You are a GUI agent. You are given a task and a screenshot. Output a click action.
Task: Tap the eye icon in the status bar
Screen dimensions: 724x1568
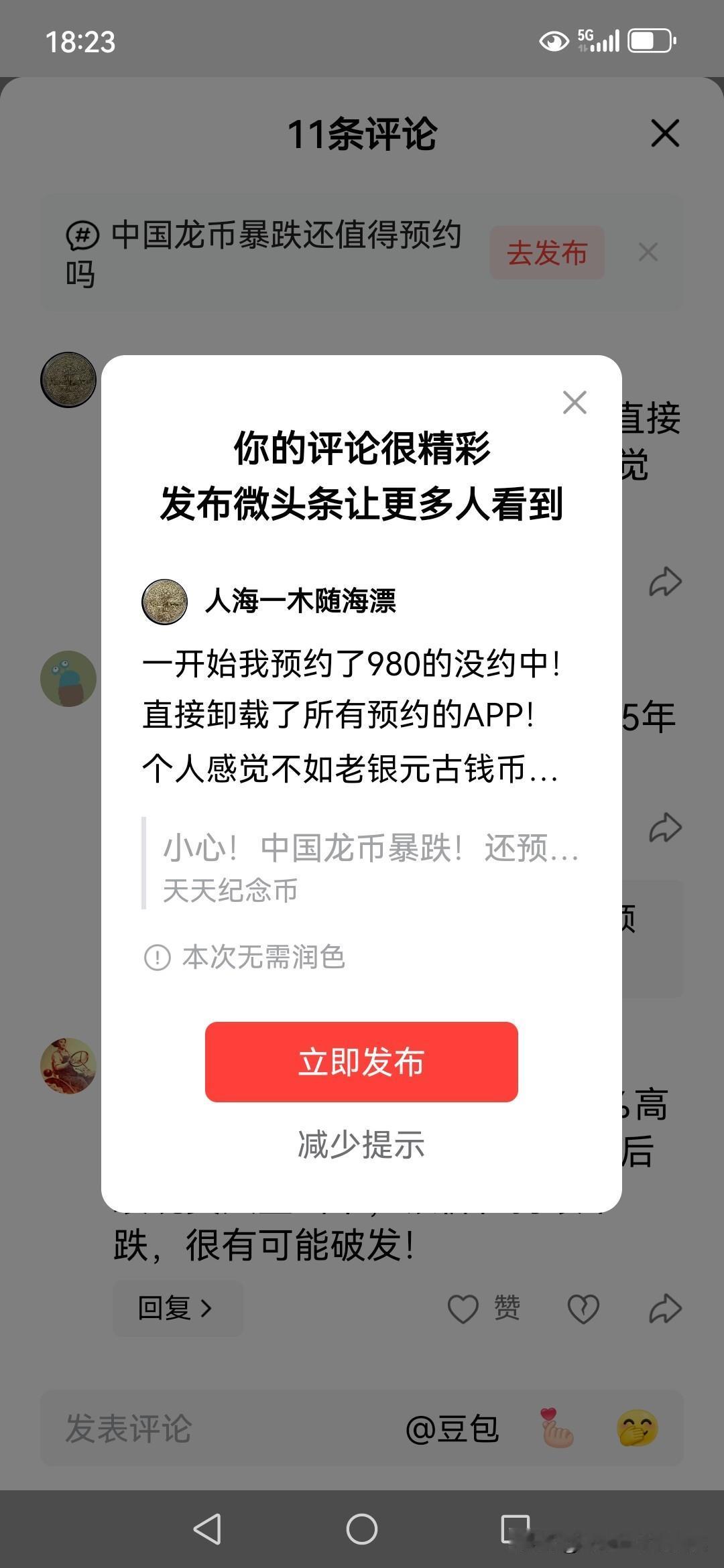[554, 42]
